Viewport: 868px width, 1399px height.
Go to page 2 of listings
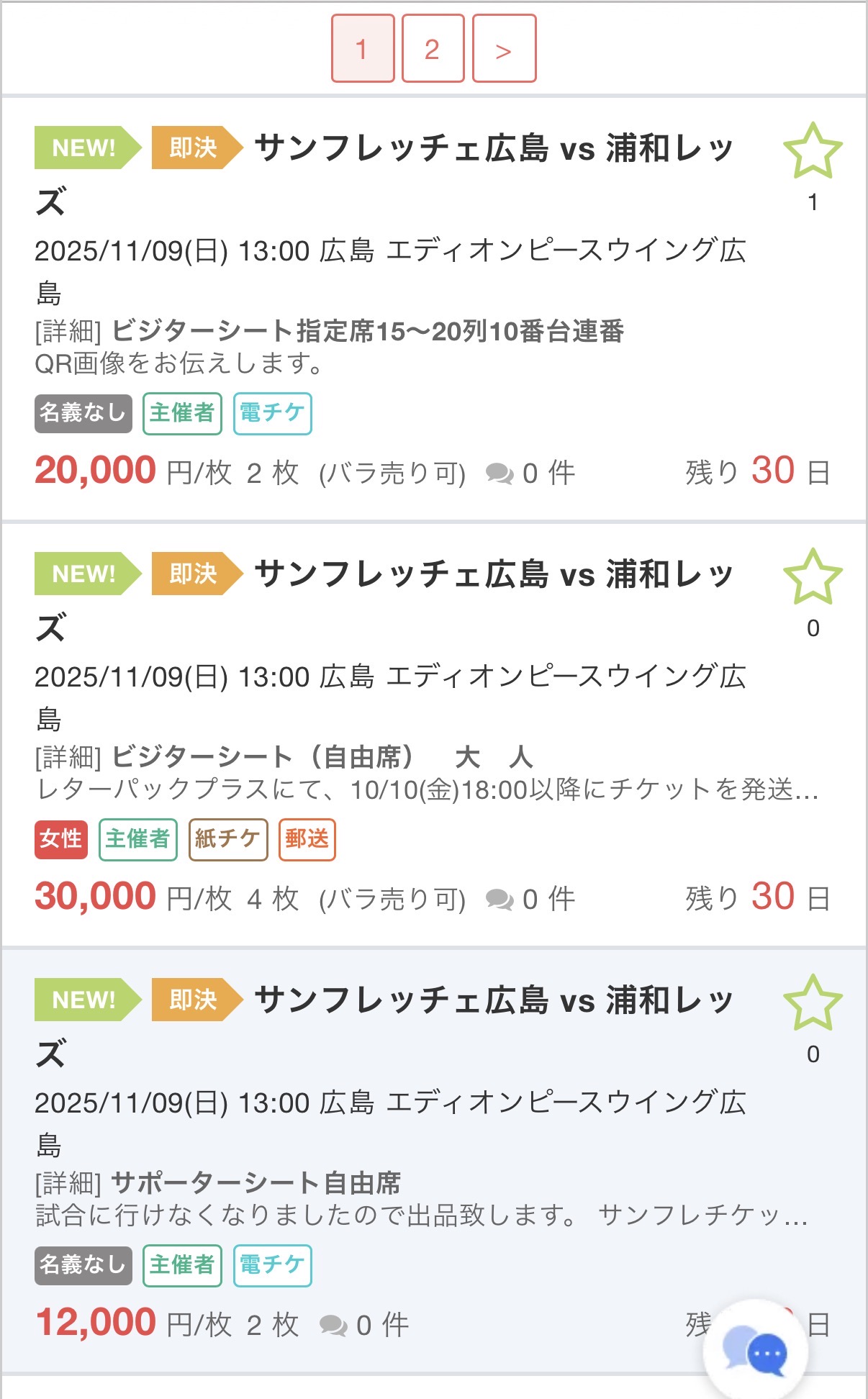coord(433,49)
